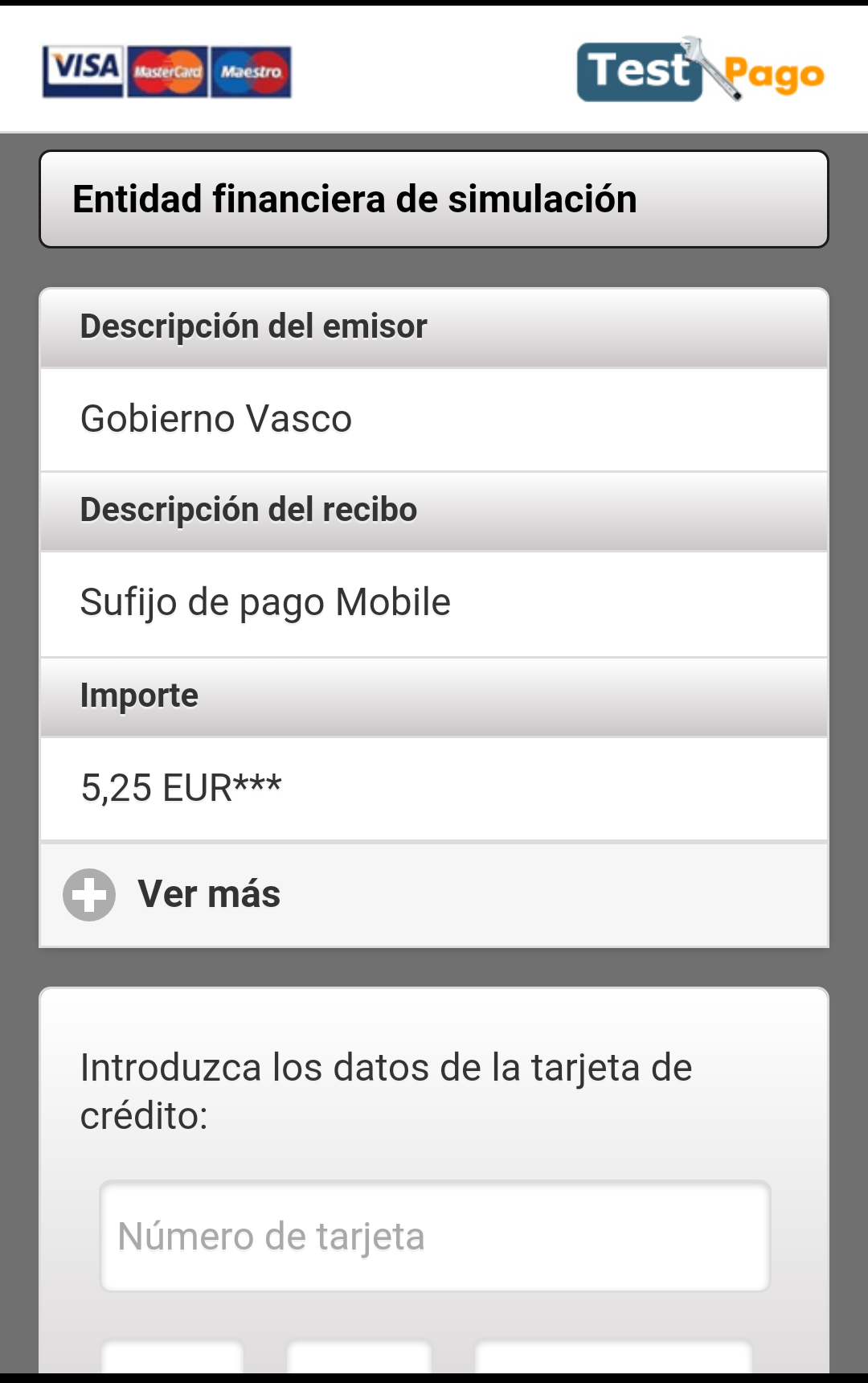Click the Maestro card icon

point(251,72)
